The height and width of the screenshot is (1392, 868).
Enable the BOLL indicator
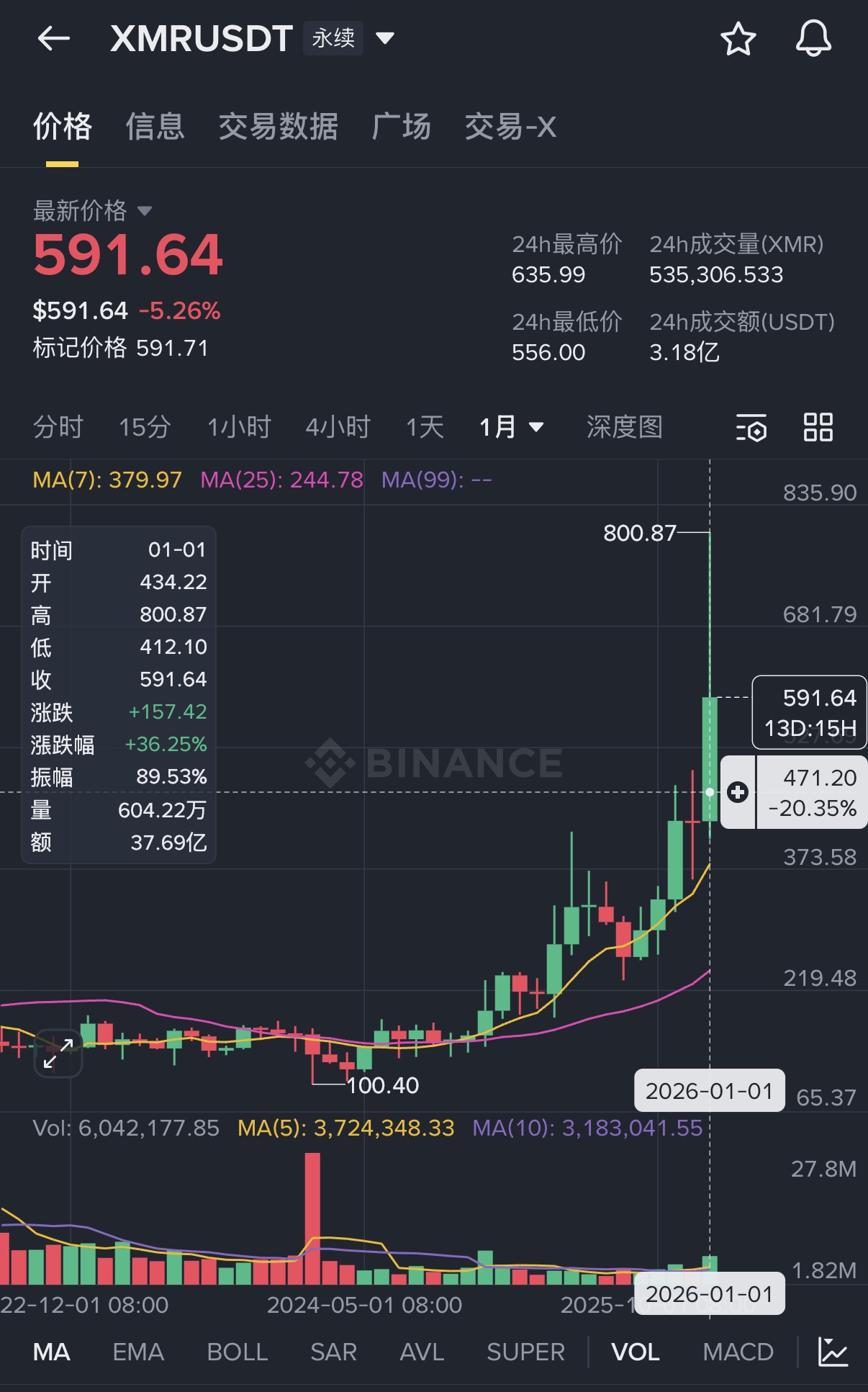click(x=237, y=1352)
